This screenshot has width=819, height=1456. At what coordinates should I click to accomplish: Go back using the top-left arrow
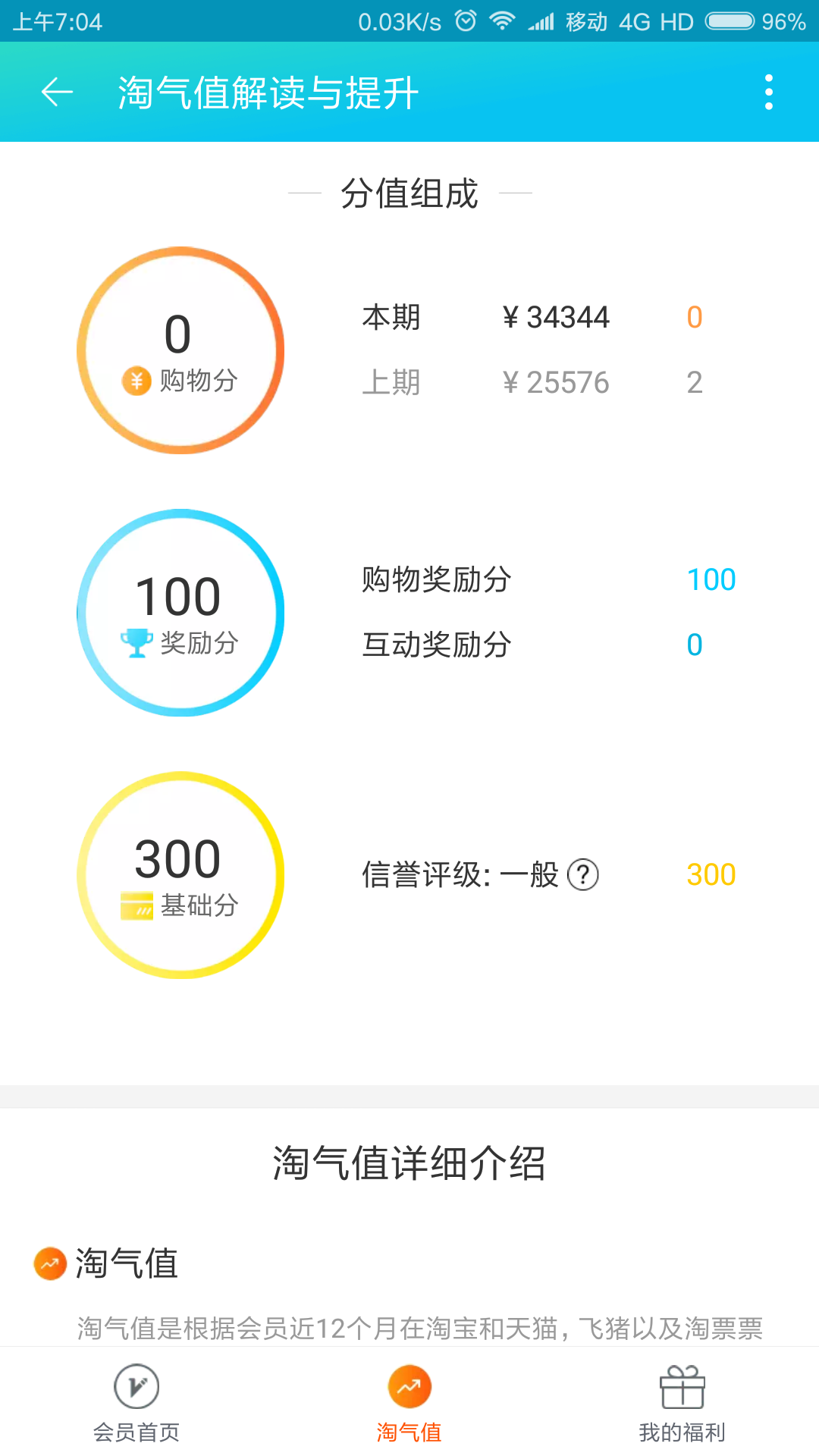point(57,93)
